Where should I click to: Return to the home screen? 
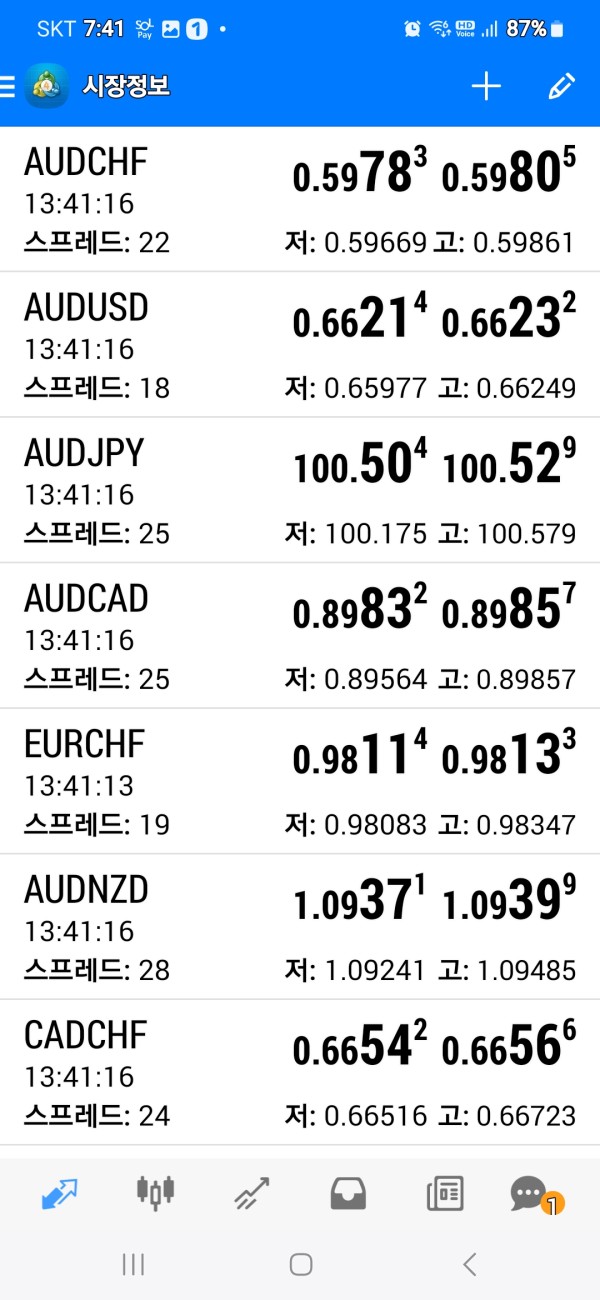pyautogui.click(x=301, y=1264)
